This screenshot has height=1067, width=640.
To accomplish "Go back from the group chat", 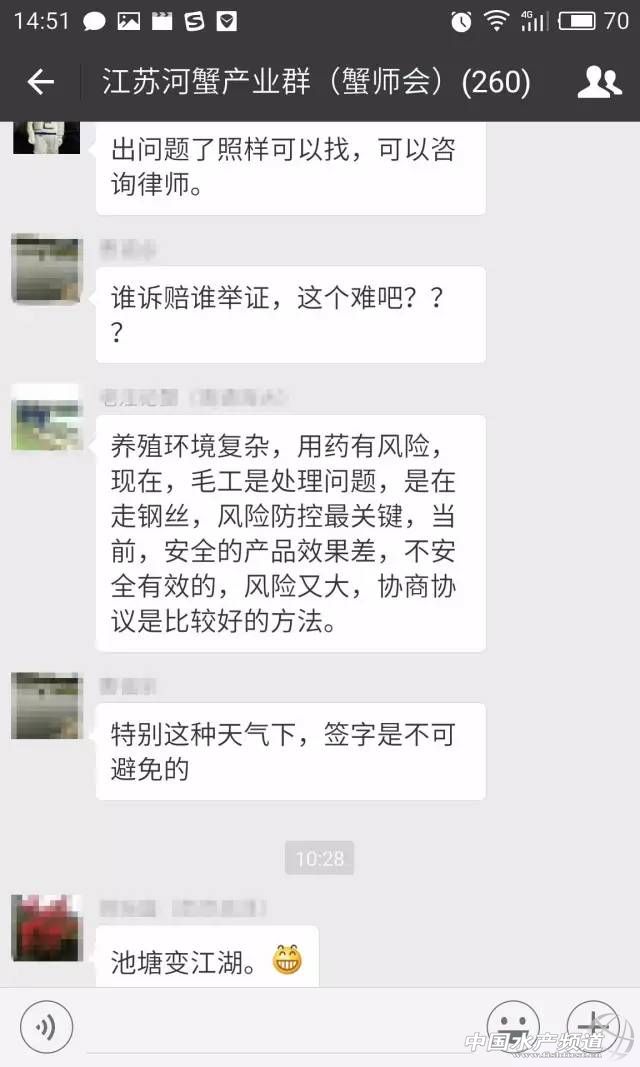I will click(x=40, y=82).
